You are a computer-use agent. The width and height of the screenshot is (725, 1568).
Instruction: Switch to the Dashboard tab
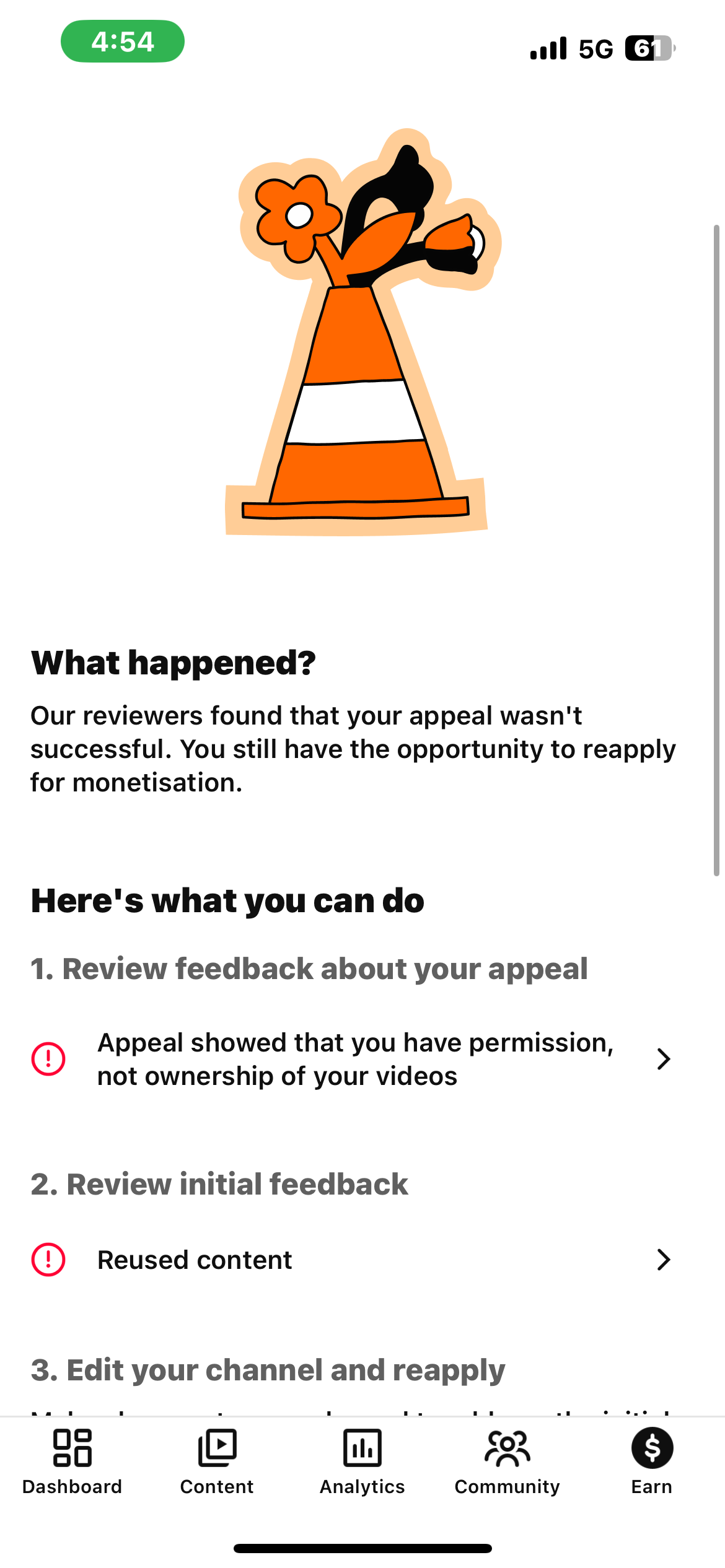(x=72, y=1460)
